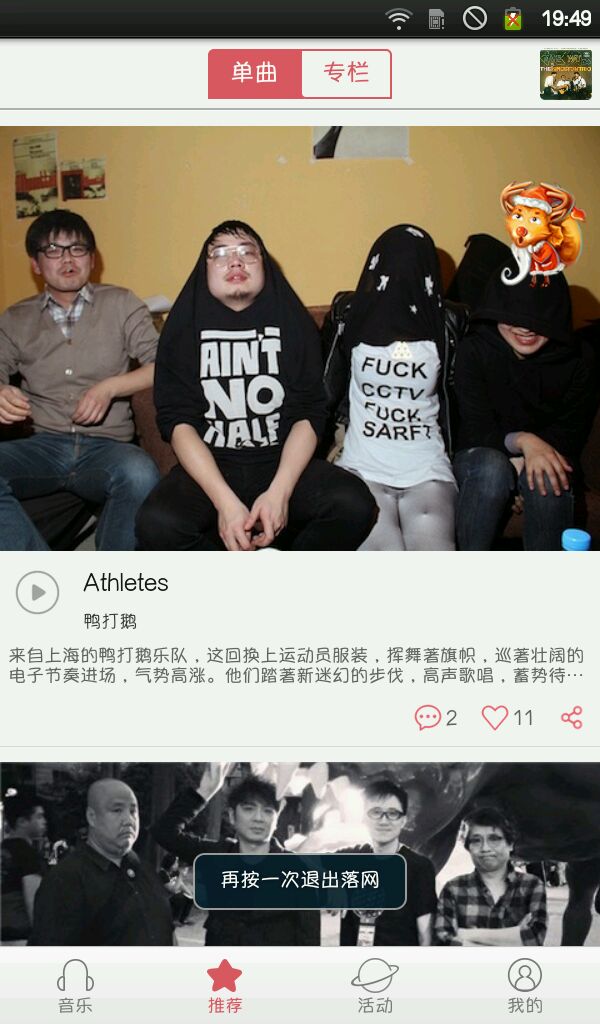Switch to the 专栏 segment

coord(345,74)
